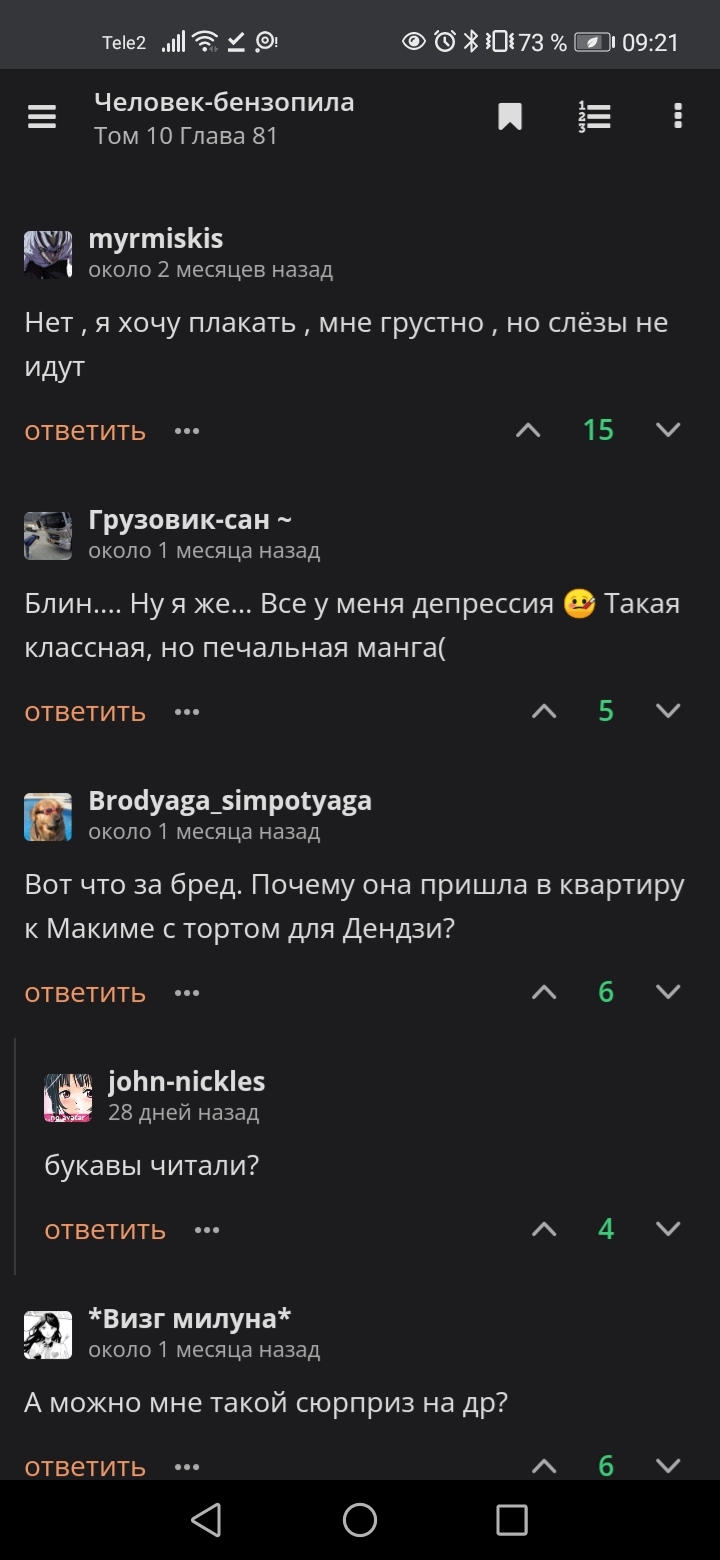Reply to Грузовик-сан's comment
720x1560 pixels.
point(85,712)
